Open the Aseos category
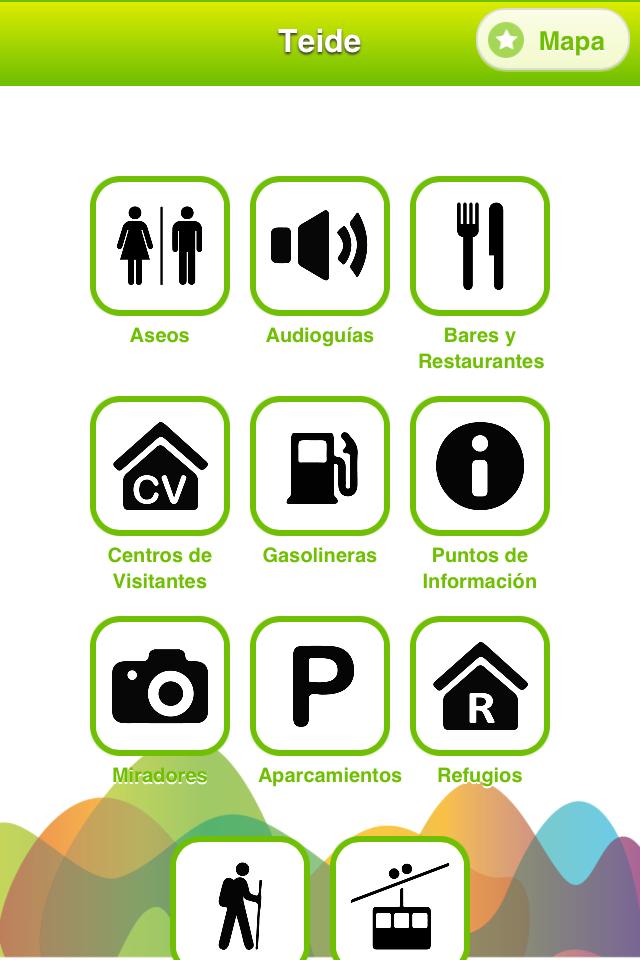640x960 pixels. pos(160,246)
